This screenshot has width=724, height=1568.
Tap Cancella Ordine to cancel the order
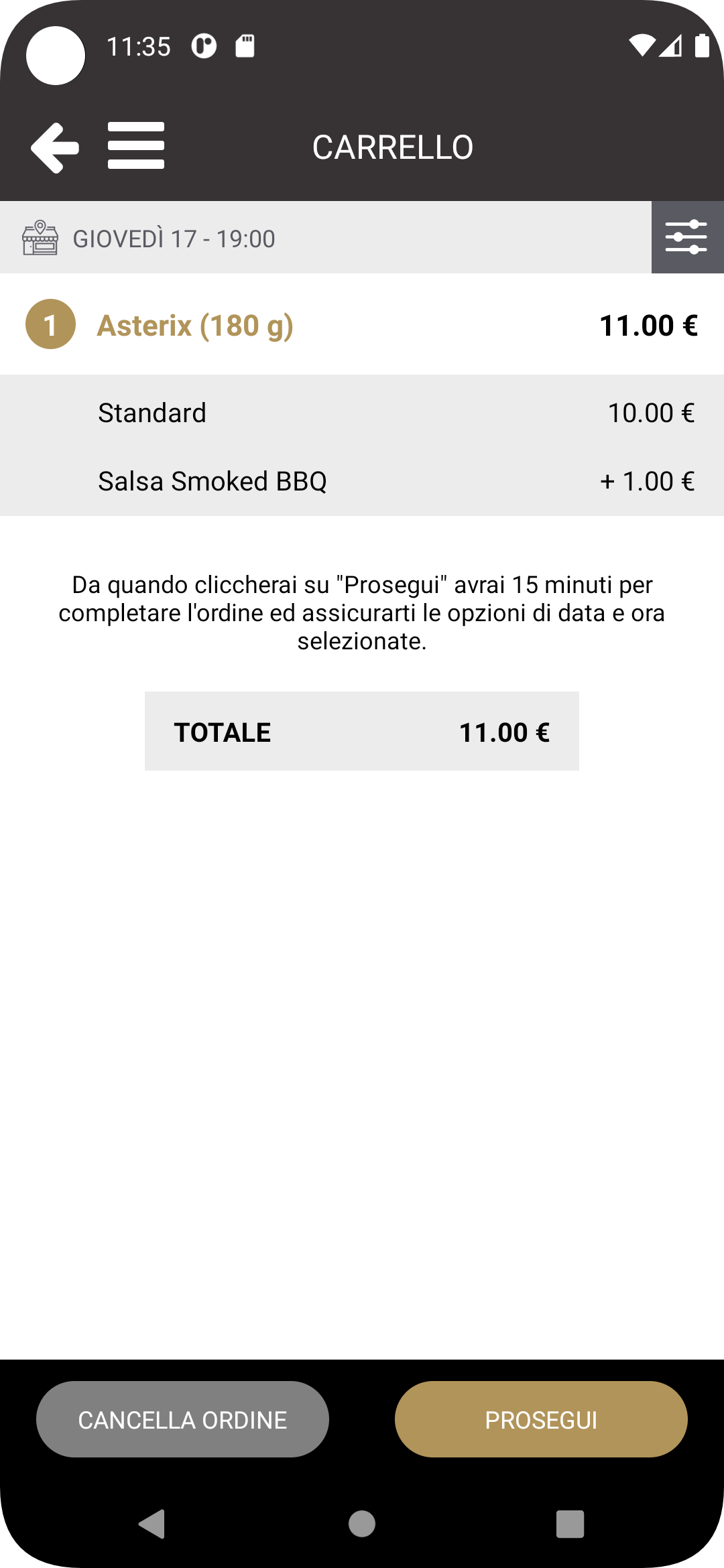[182, 1419]
